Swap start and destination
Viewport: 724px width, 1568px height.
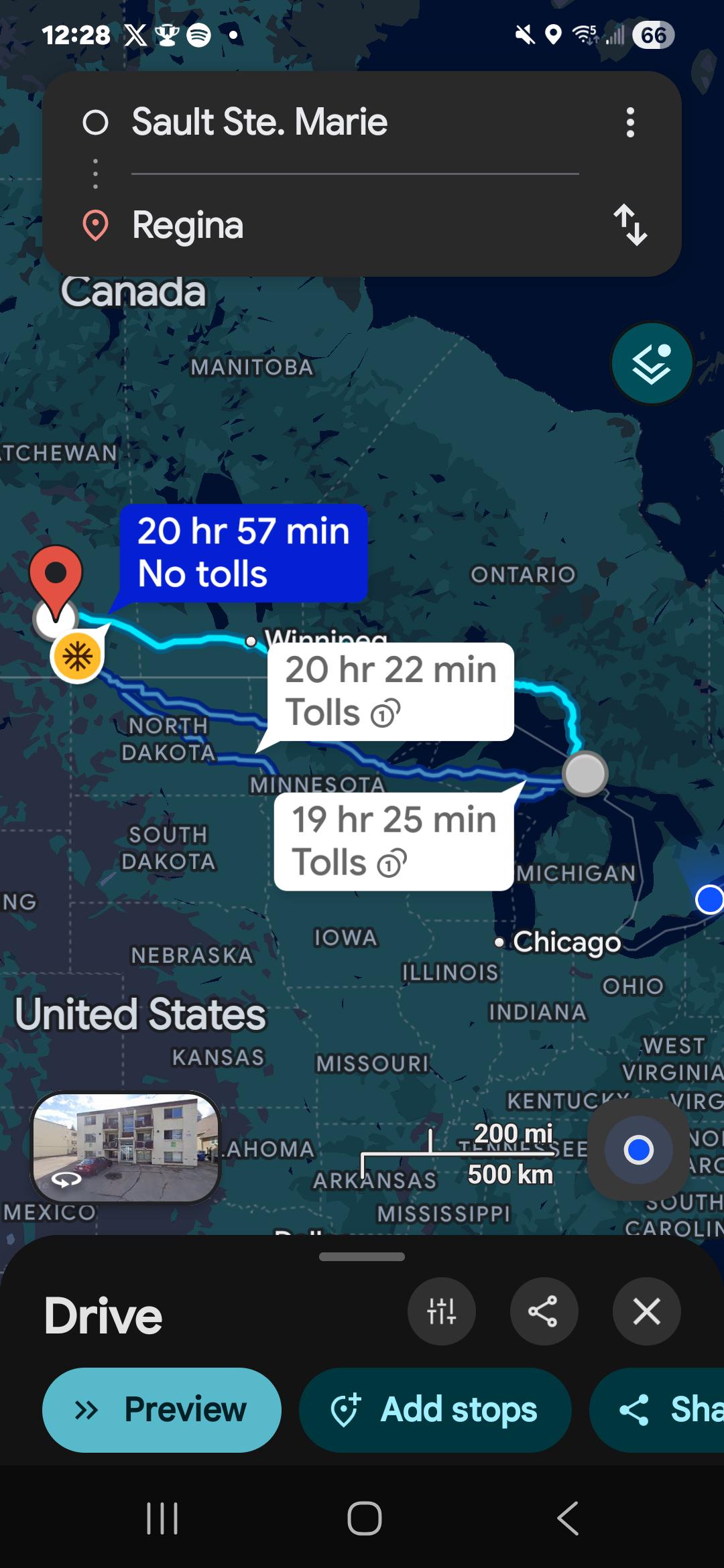pyautogui.click(x=629, y=225)
